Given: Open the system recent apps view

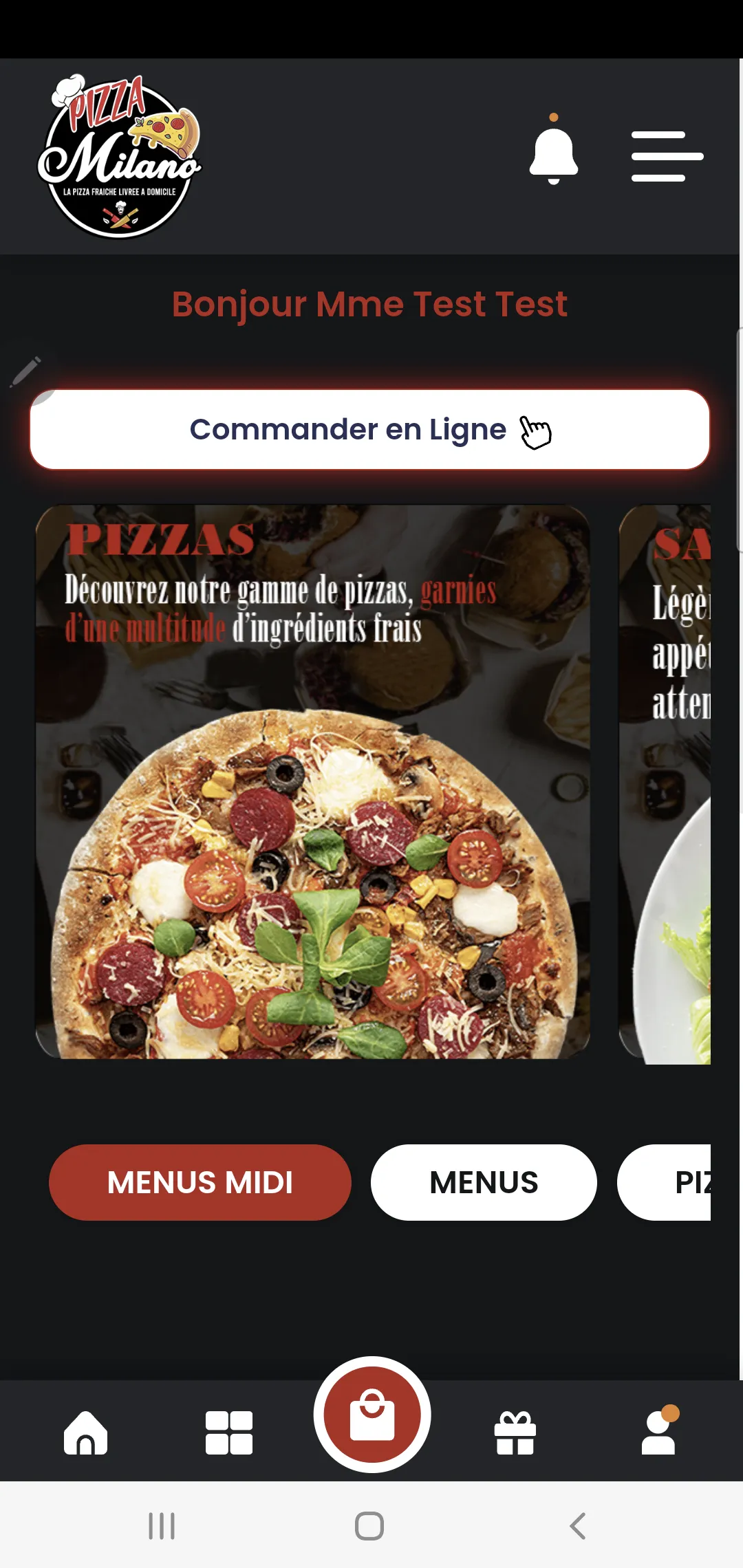Looking at the screenshot, I should (162, 1526).
